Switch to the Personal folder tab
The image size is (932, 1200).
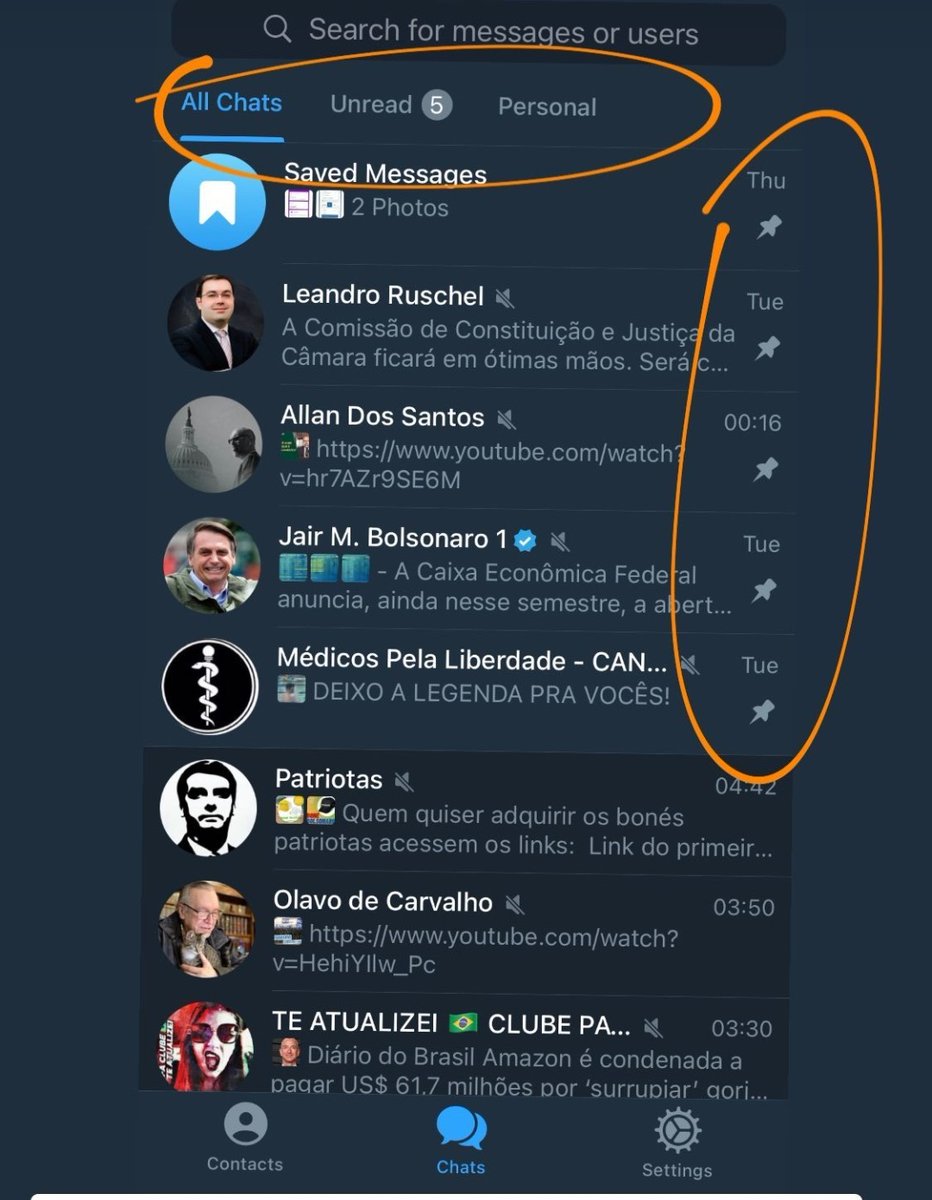[x=547, y=107]
